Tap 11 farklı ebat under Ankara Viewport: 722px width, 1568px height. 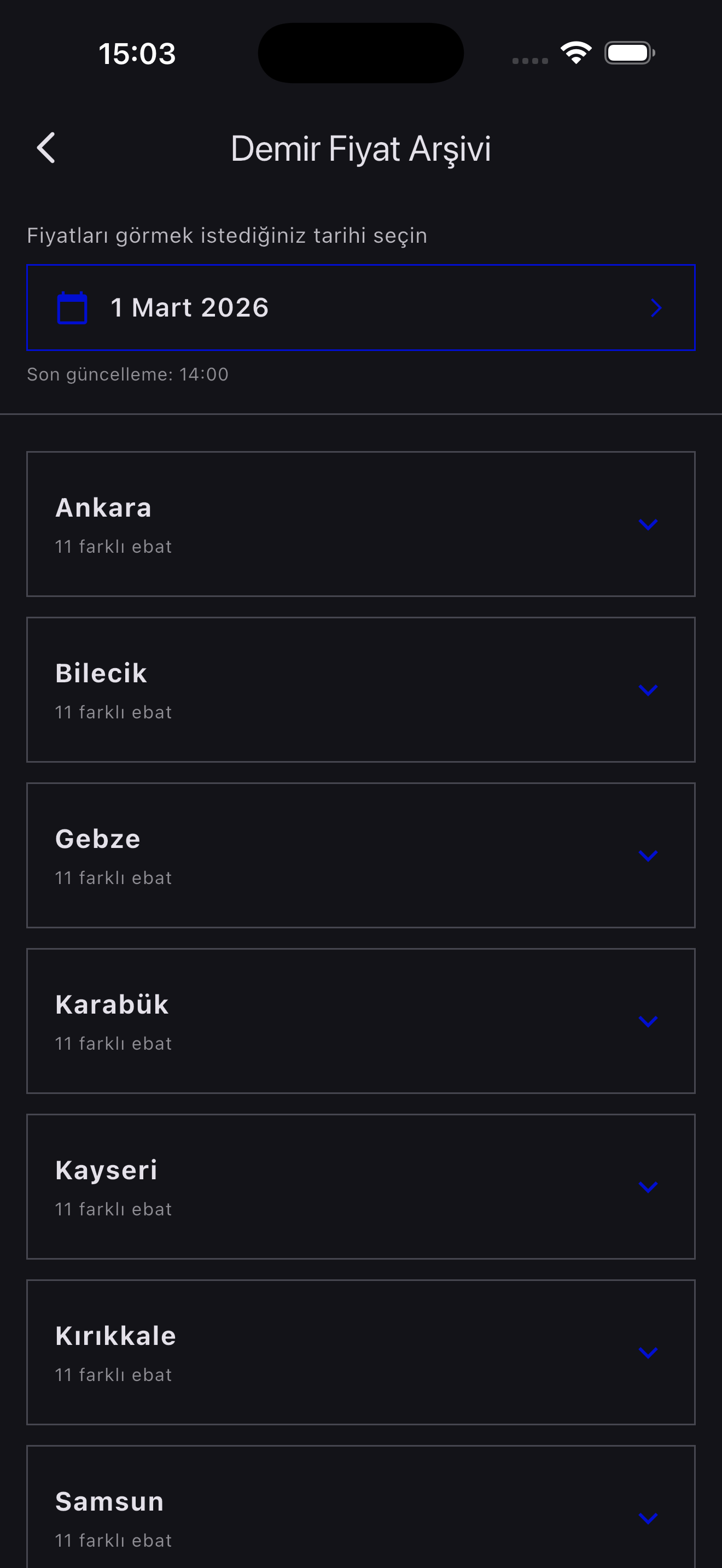tap(113, 546)
